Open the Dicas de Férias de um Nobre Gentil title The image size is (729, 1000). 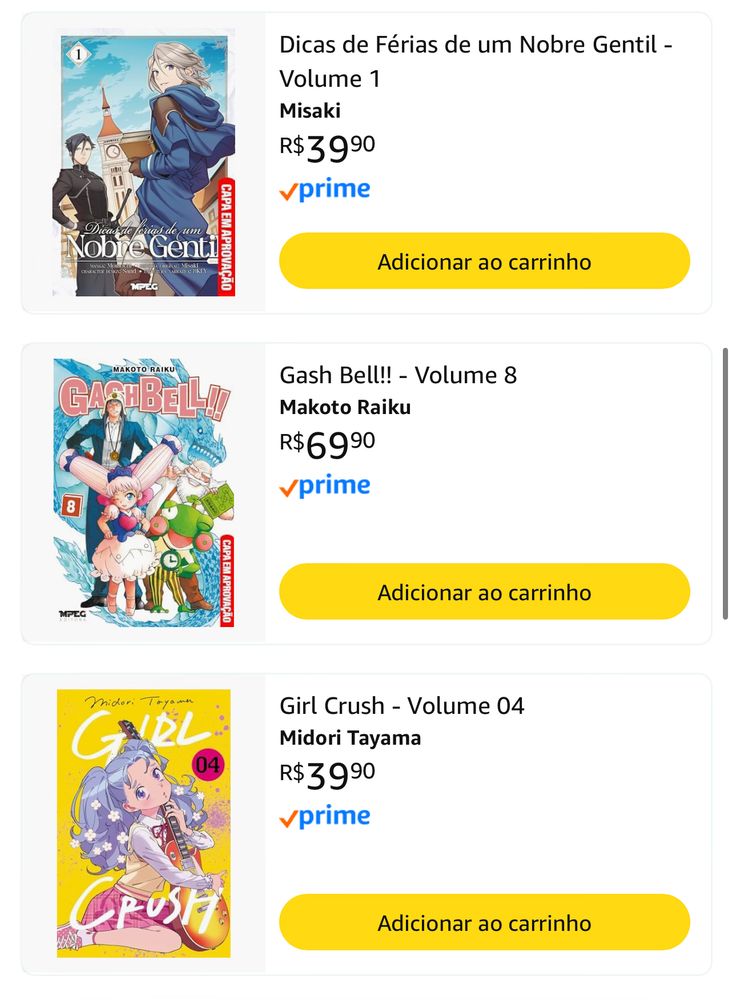coord(476,62)
